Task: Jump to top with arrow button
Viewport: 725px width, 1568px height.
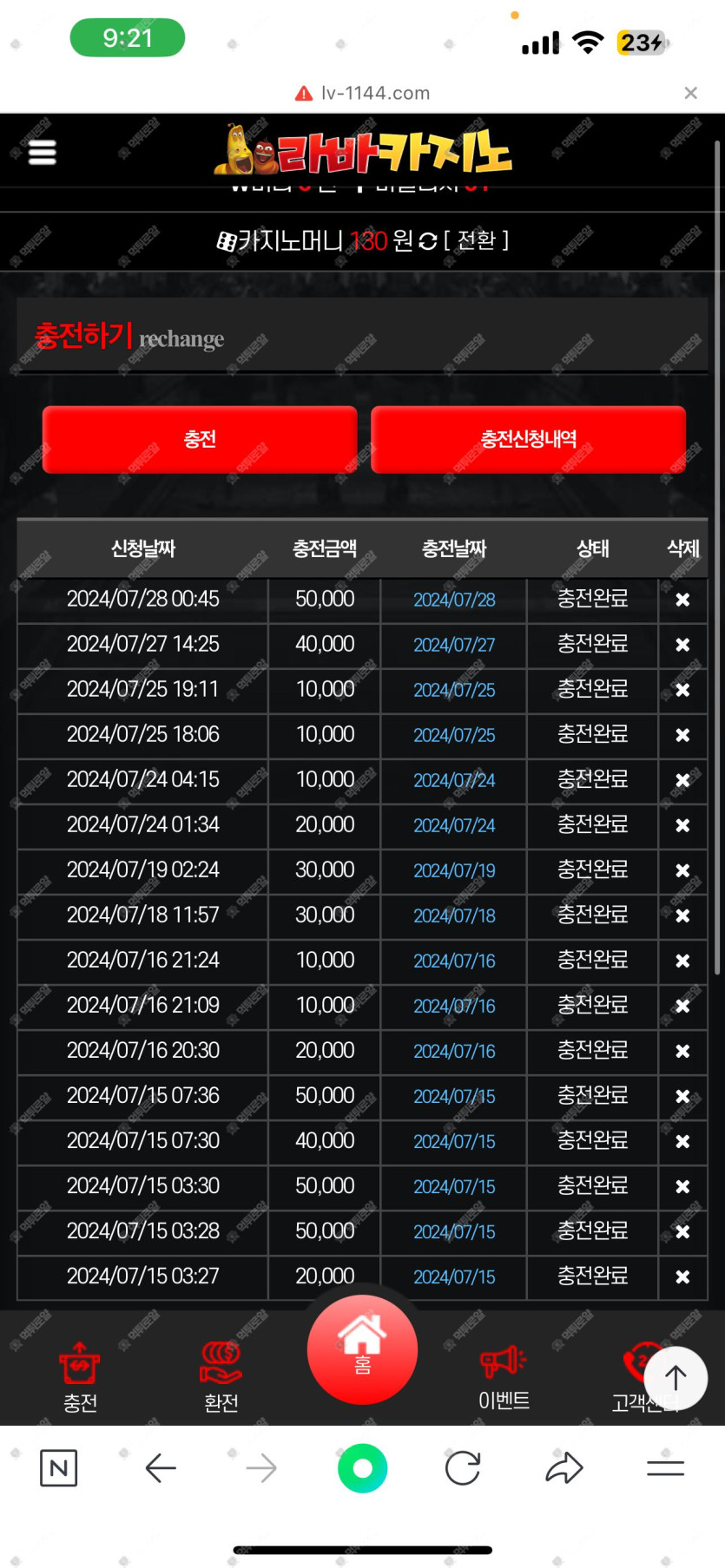Action: pos(676,1378)
